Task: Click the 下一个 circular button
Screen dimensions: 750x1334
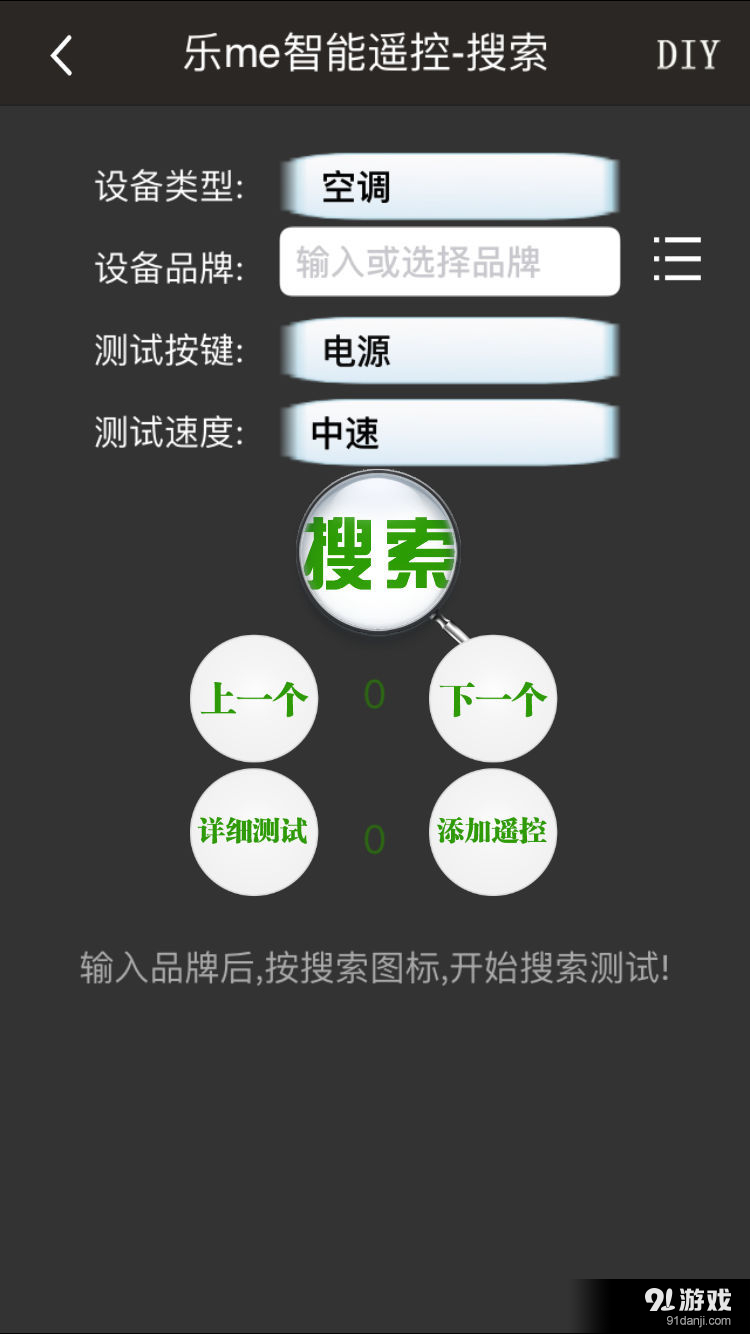Action: (492, 697)
